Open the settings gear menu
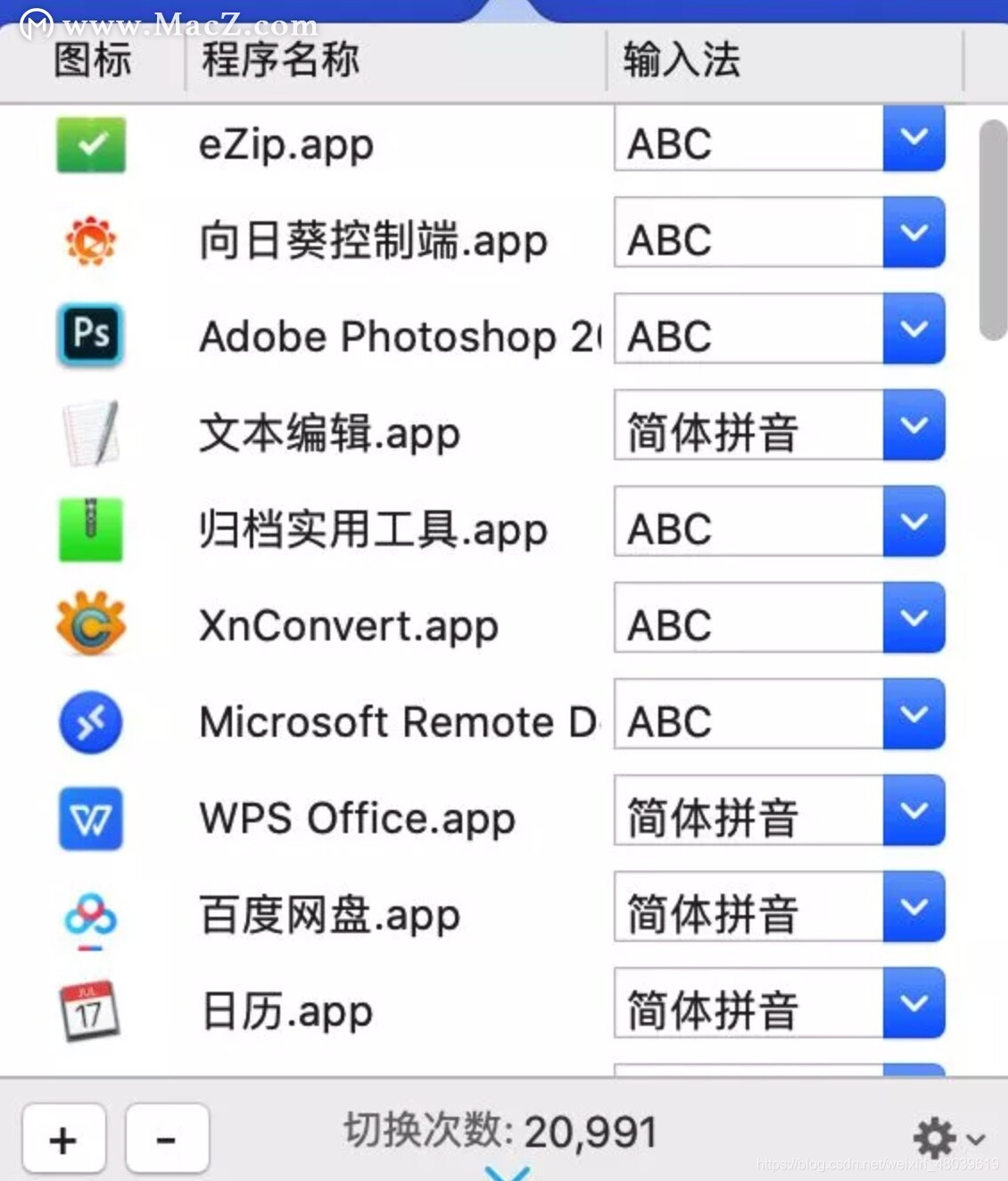The image size is (1008, 1181). 933,1136
